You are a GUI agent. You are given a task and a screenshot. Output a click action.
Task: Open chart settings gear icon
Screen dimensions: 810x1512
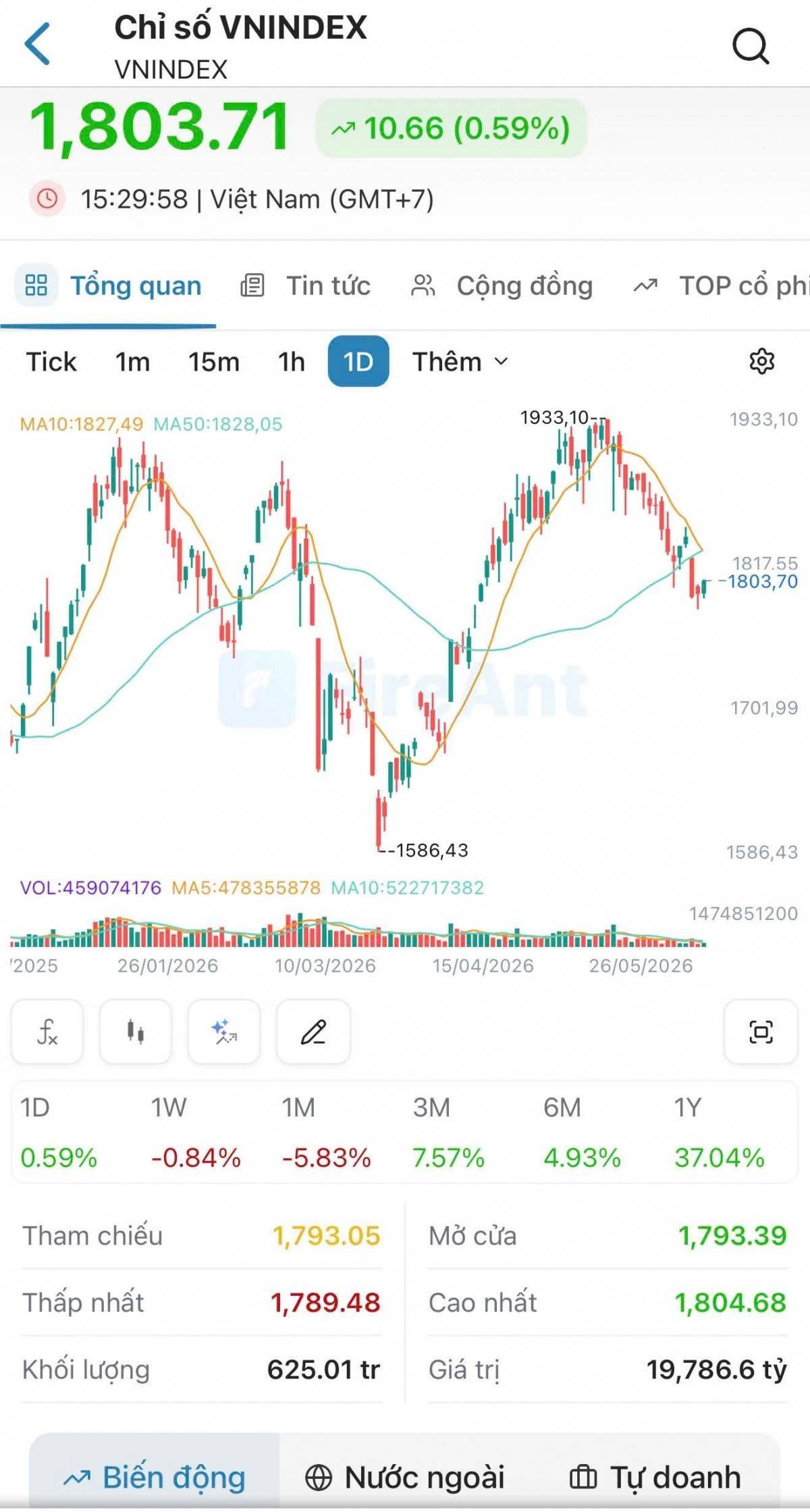pyautogui.click(x=761, y=361)
